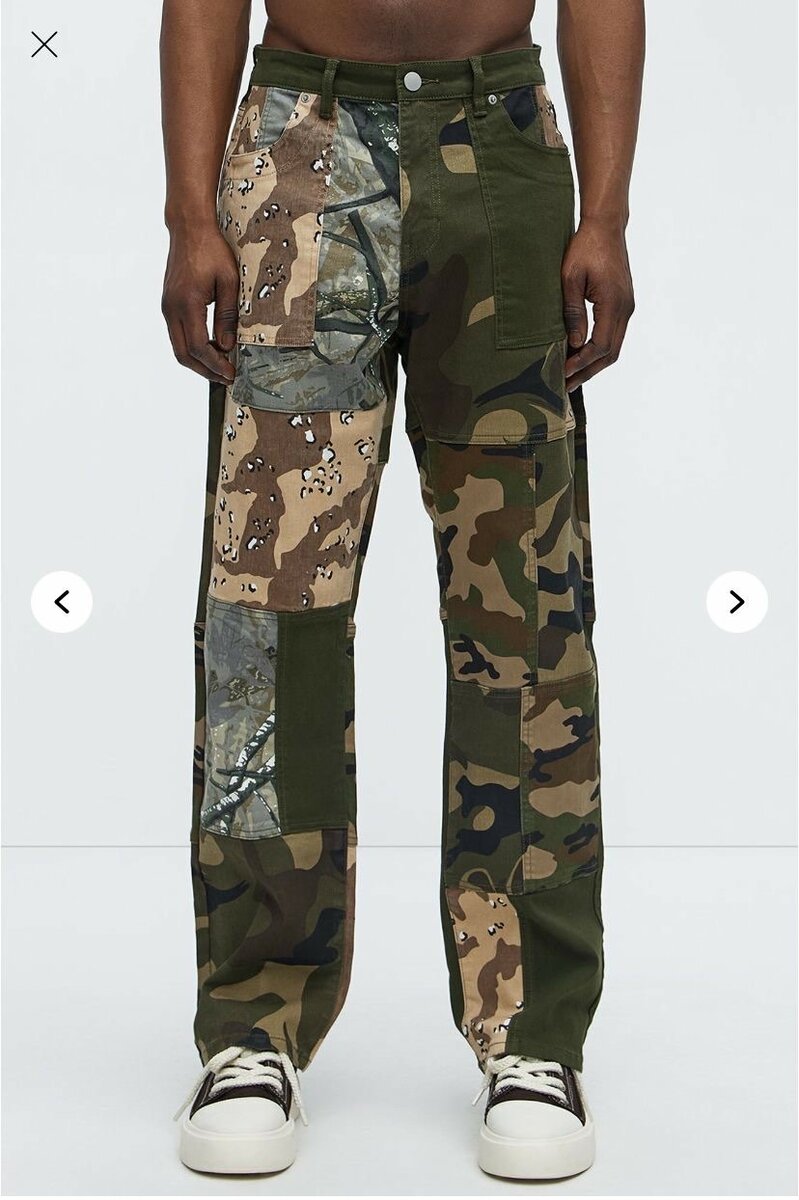Show the next product photo
The height and width of the screenshot is (1200, 799).
click(x=737, y=602)
